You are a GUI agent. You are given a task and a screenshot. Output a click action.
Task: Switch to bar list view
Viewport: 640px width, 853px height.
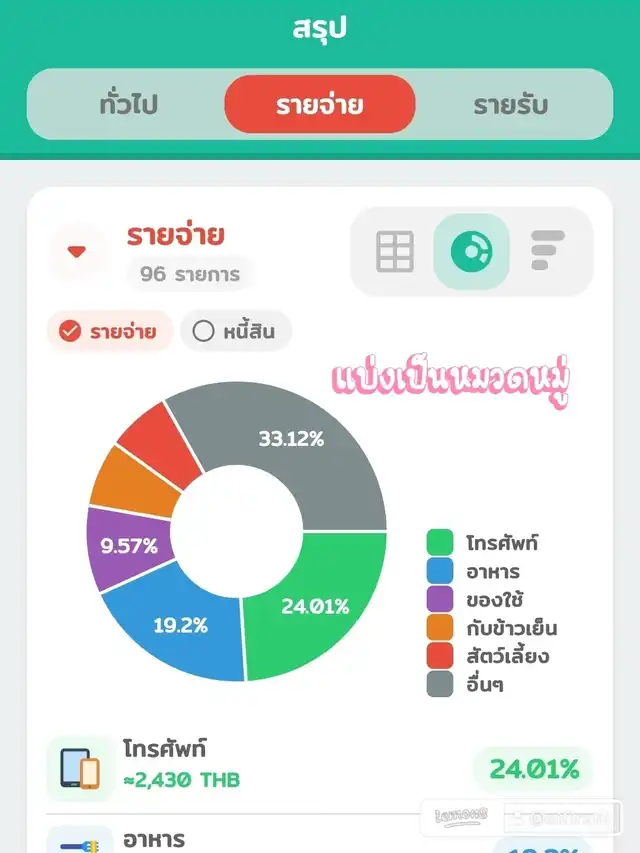pyautogui.click(x=547, y=252)
